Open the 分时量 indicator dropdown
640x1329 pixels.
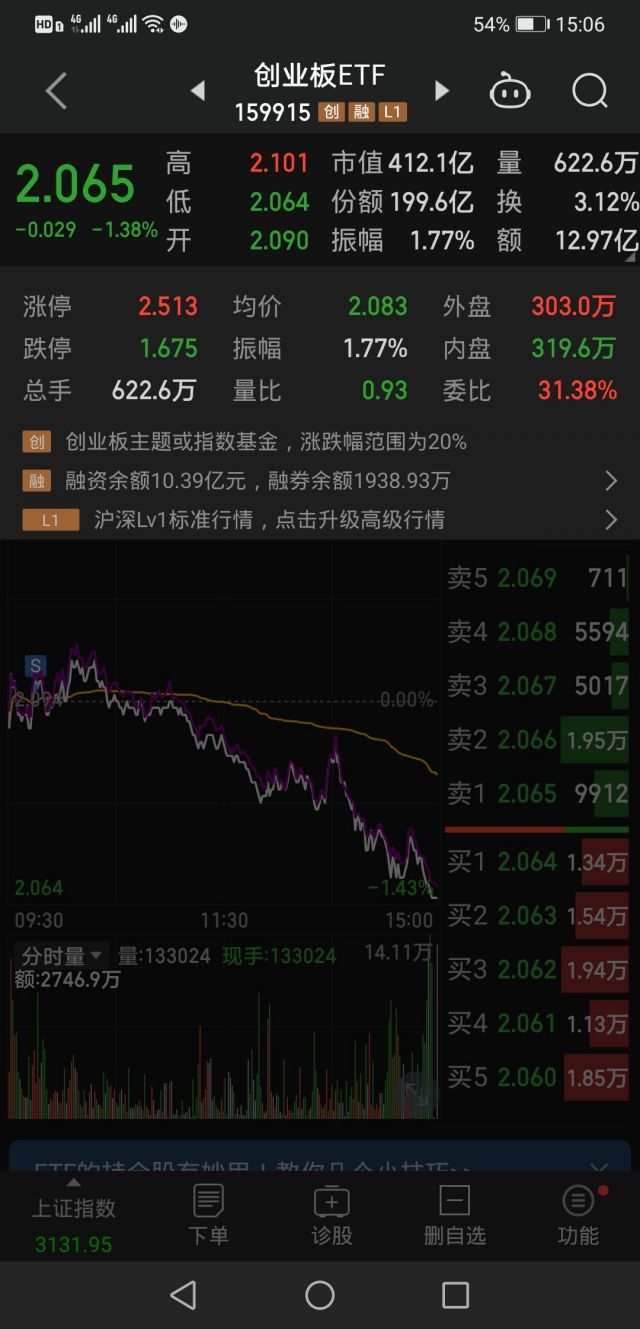(x=62, y=956)
